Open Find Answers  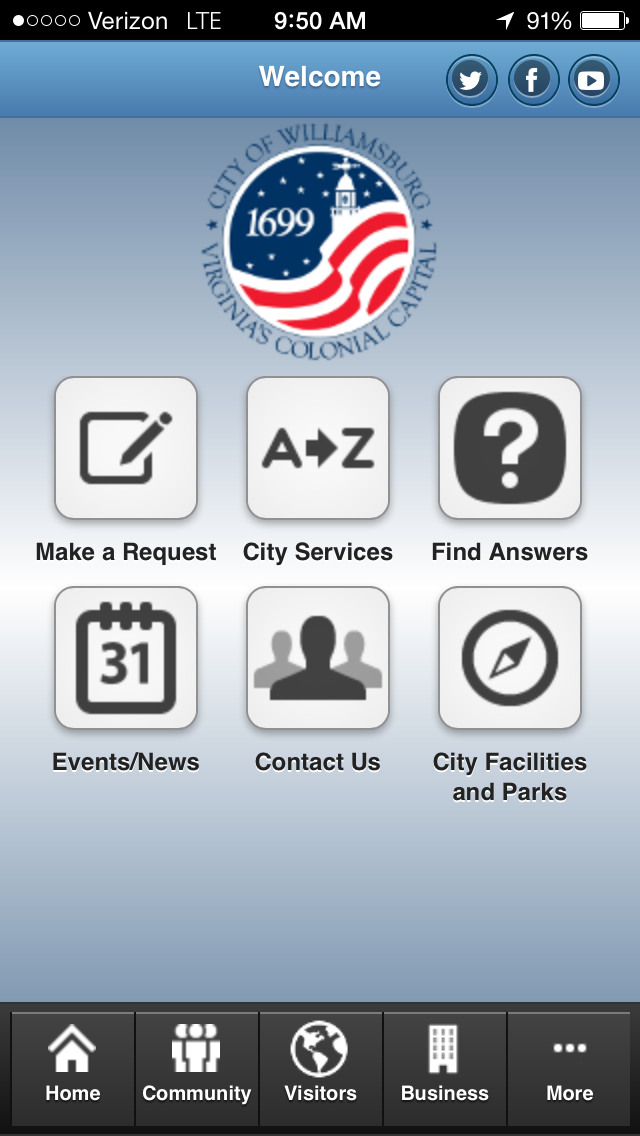point(510,448)
